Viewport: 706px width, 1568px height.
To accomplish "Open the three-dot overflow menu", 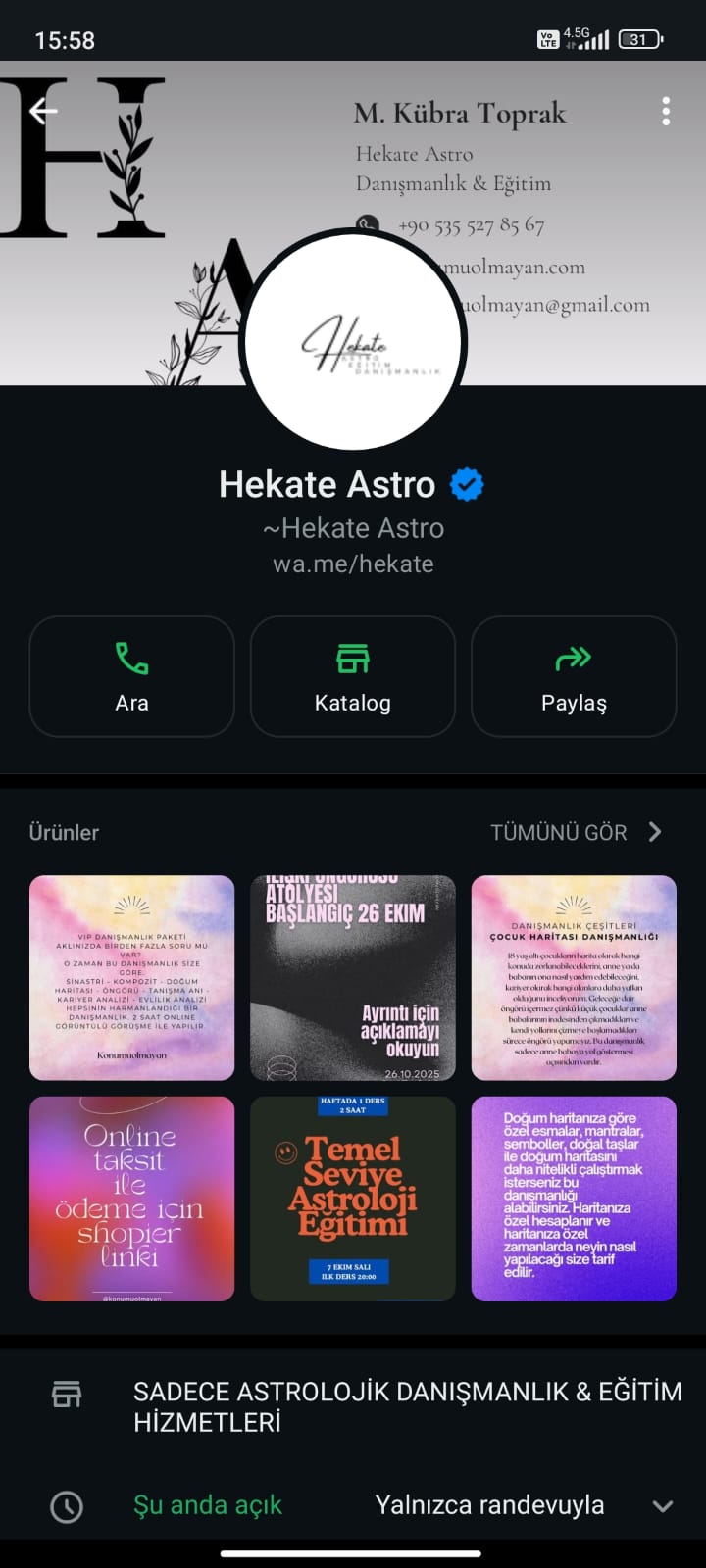I will click(666, 112).
